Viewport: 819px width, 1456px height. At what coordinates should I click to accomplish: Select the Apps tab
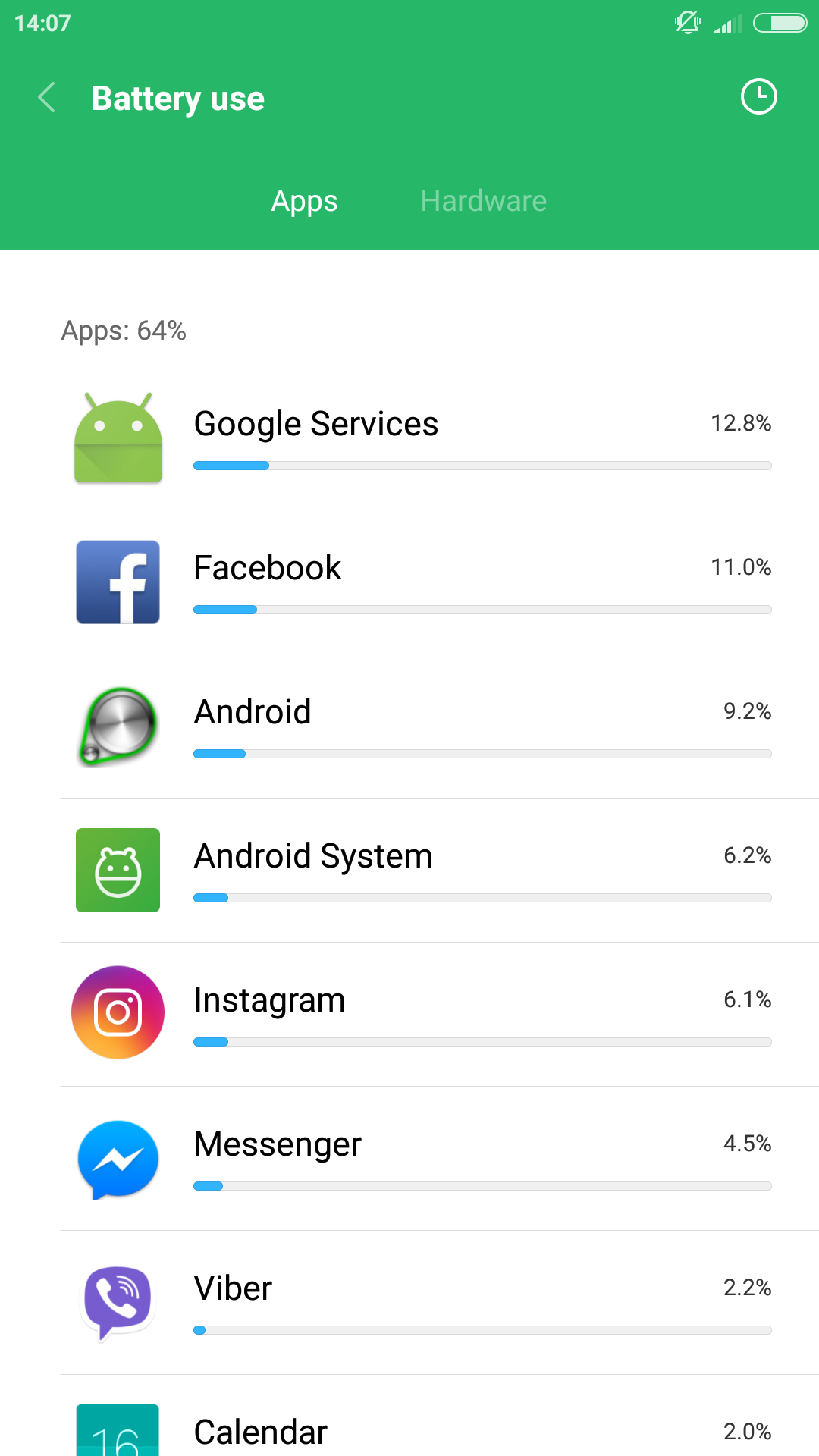click(304, 201)
